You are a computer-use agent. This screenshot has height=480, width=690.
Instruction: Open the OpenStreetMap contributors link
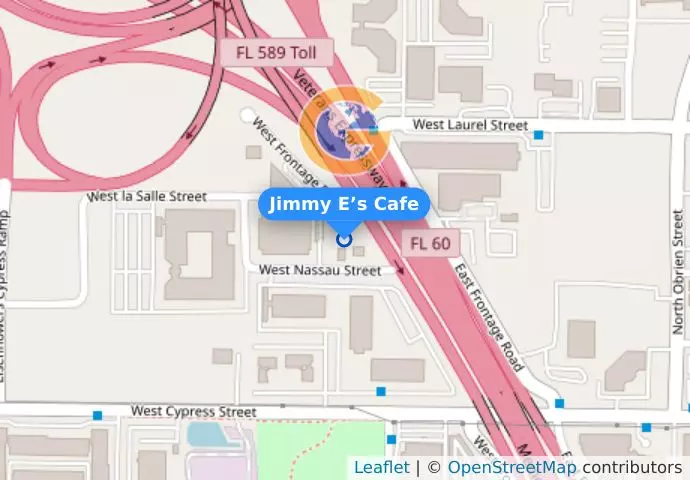pos(511,467)
